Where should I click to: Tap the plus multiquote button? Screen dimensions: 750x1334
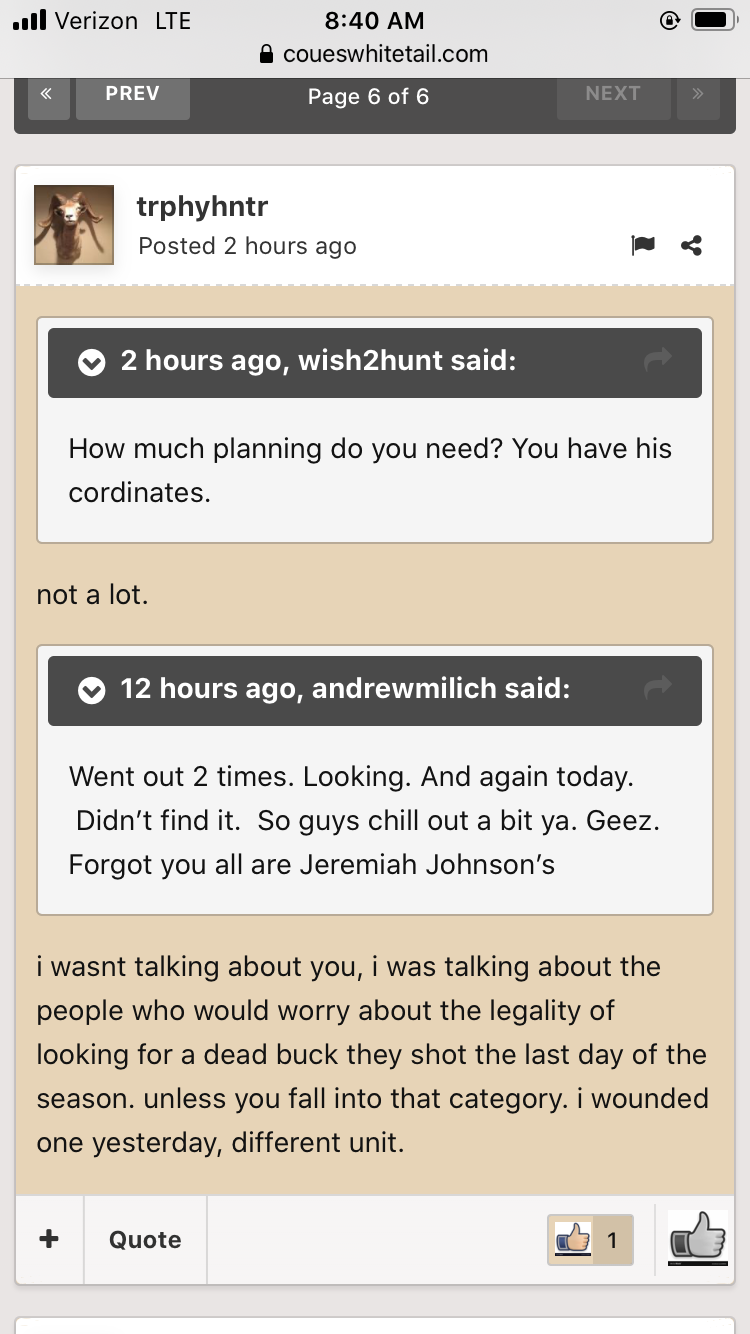point(49,1239)
